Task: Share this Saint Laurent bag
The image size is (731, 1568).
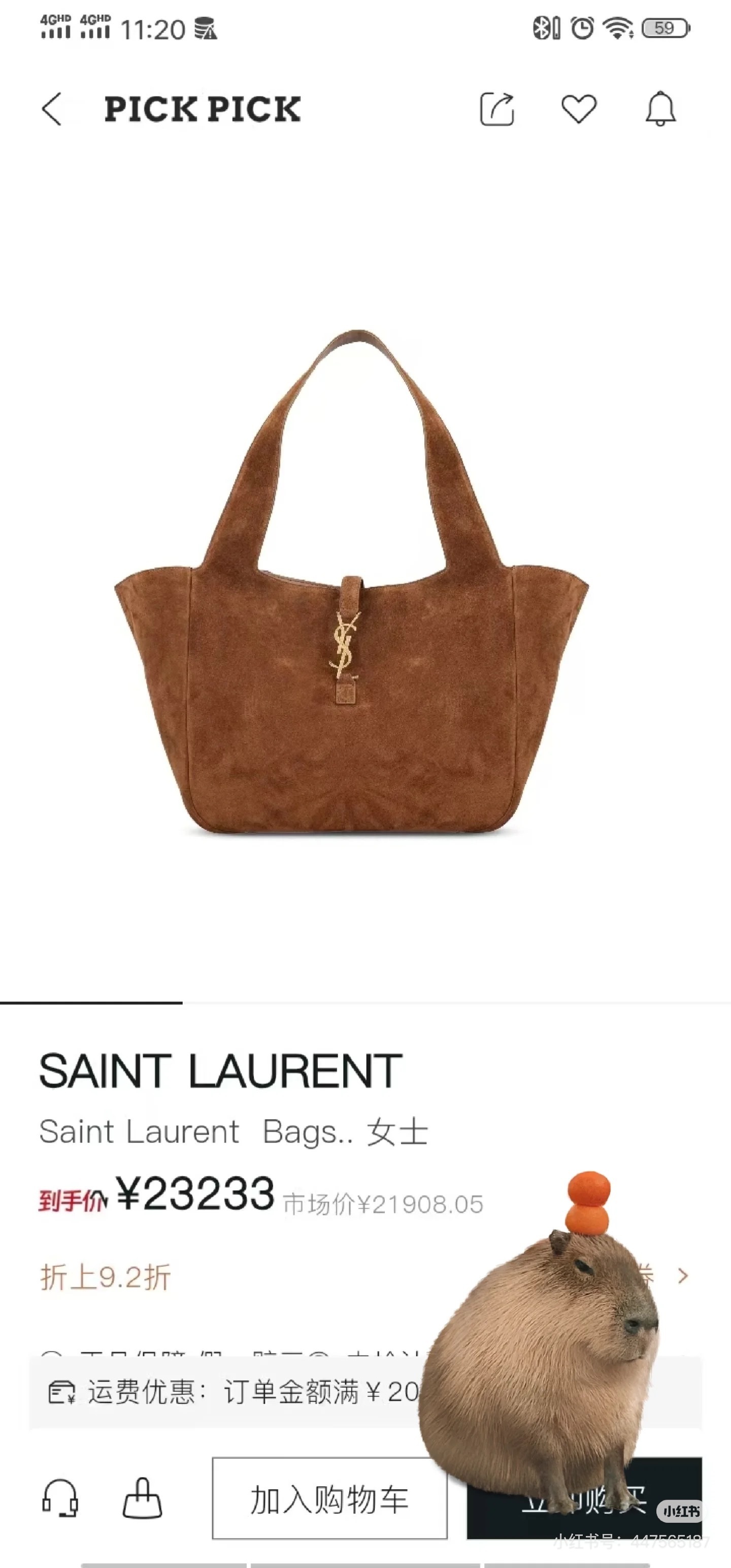Action: tap(496, 109)
